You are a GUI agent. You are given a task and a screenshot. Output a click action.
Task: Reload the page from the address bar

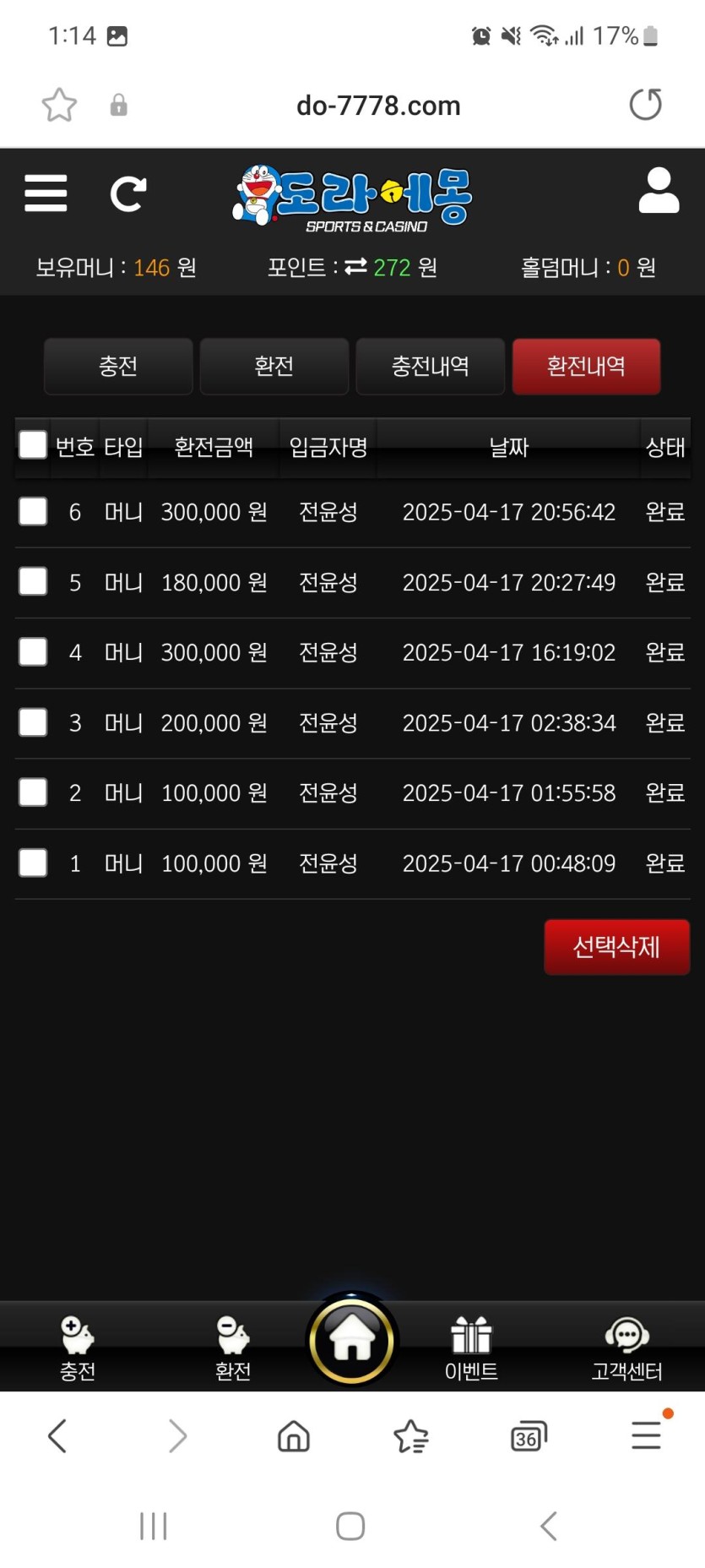point(646,105)
